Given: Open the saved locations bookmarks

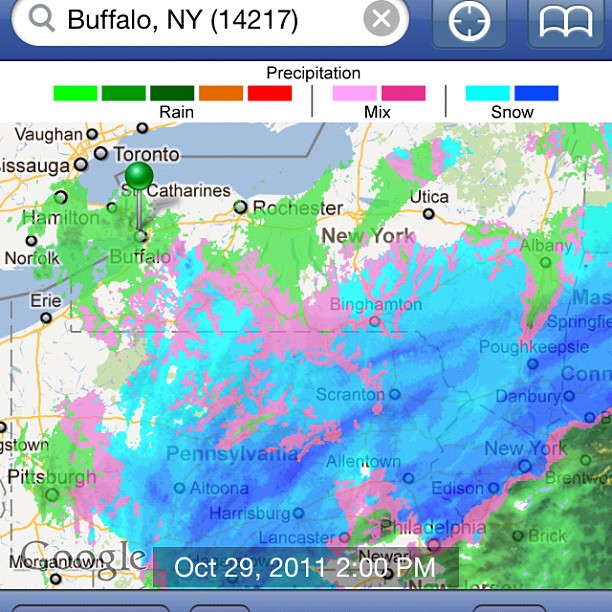Looking at the screenshot, I should (566, 20).
